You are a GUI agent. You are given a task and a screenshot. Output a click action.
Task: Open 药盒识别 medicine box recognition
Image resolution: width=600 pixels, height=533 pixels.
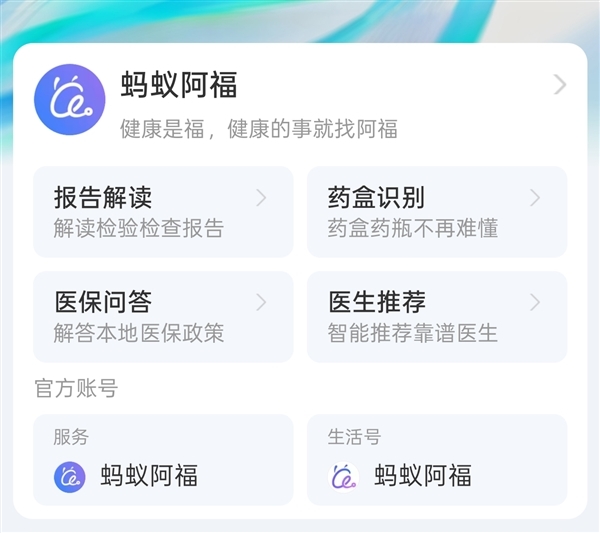437,212
